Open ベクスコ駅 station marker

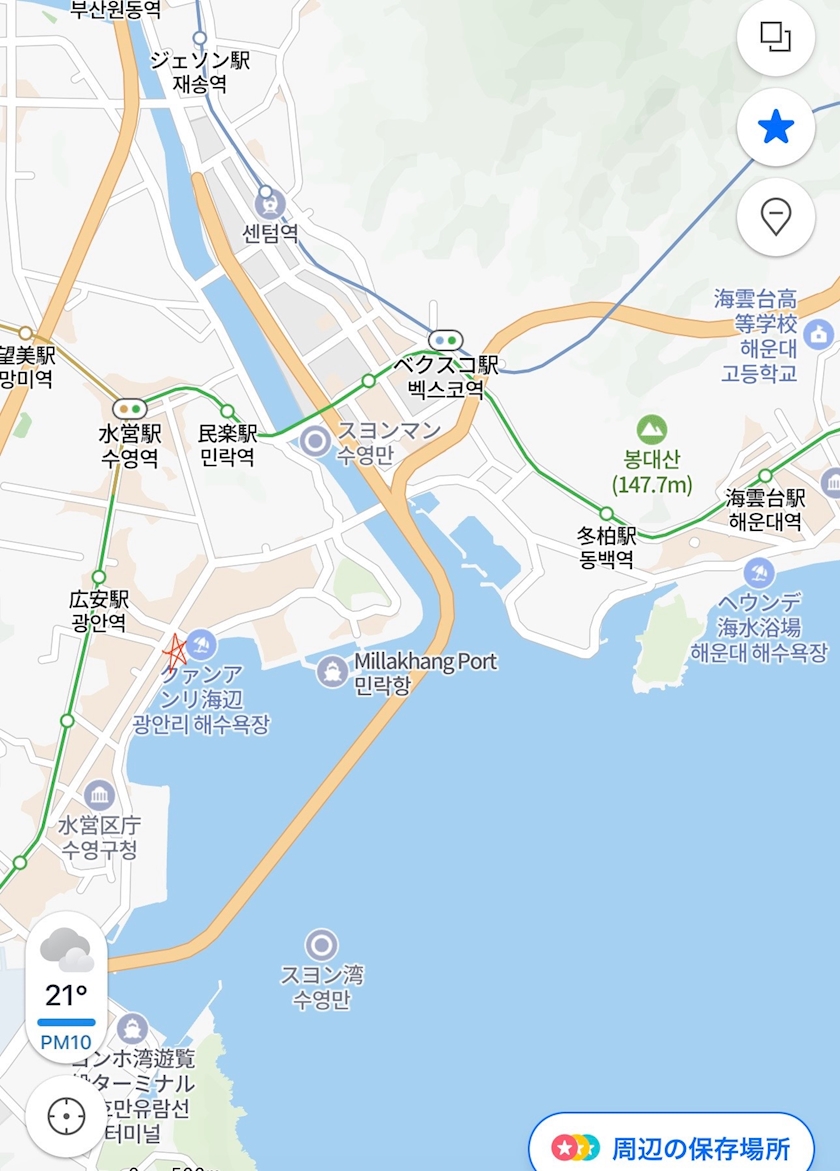[446, 341]
